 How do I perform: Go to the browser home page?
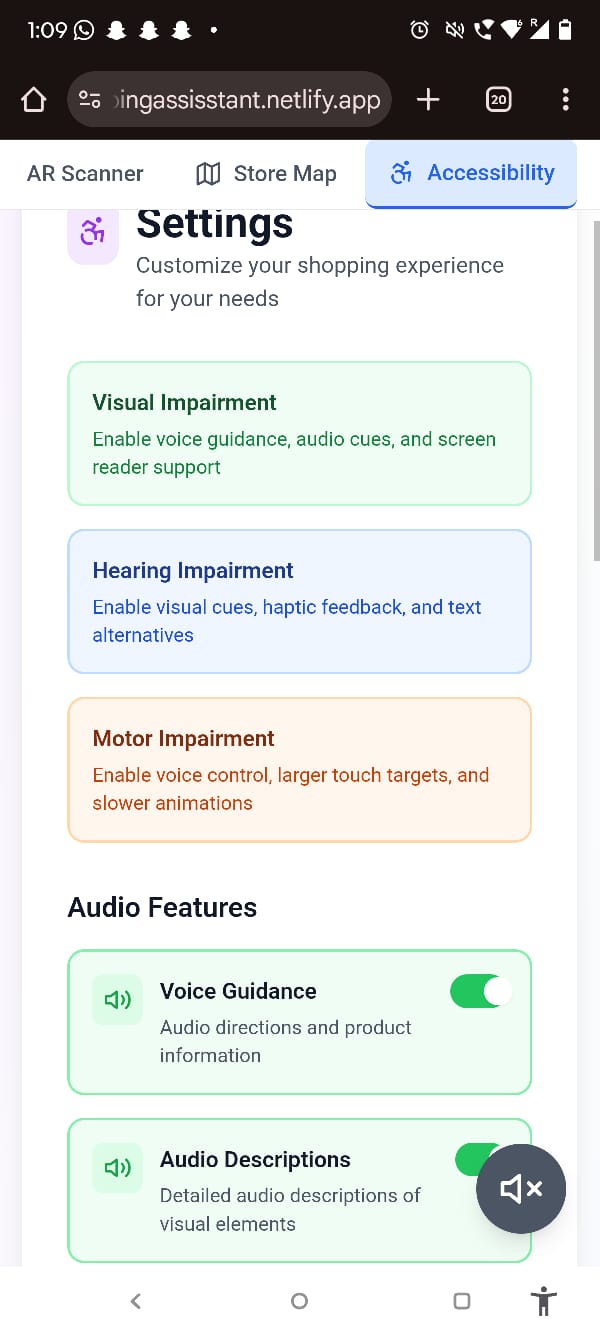click(34, 99)
